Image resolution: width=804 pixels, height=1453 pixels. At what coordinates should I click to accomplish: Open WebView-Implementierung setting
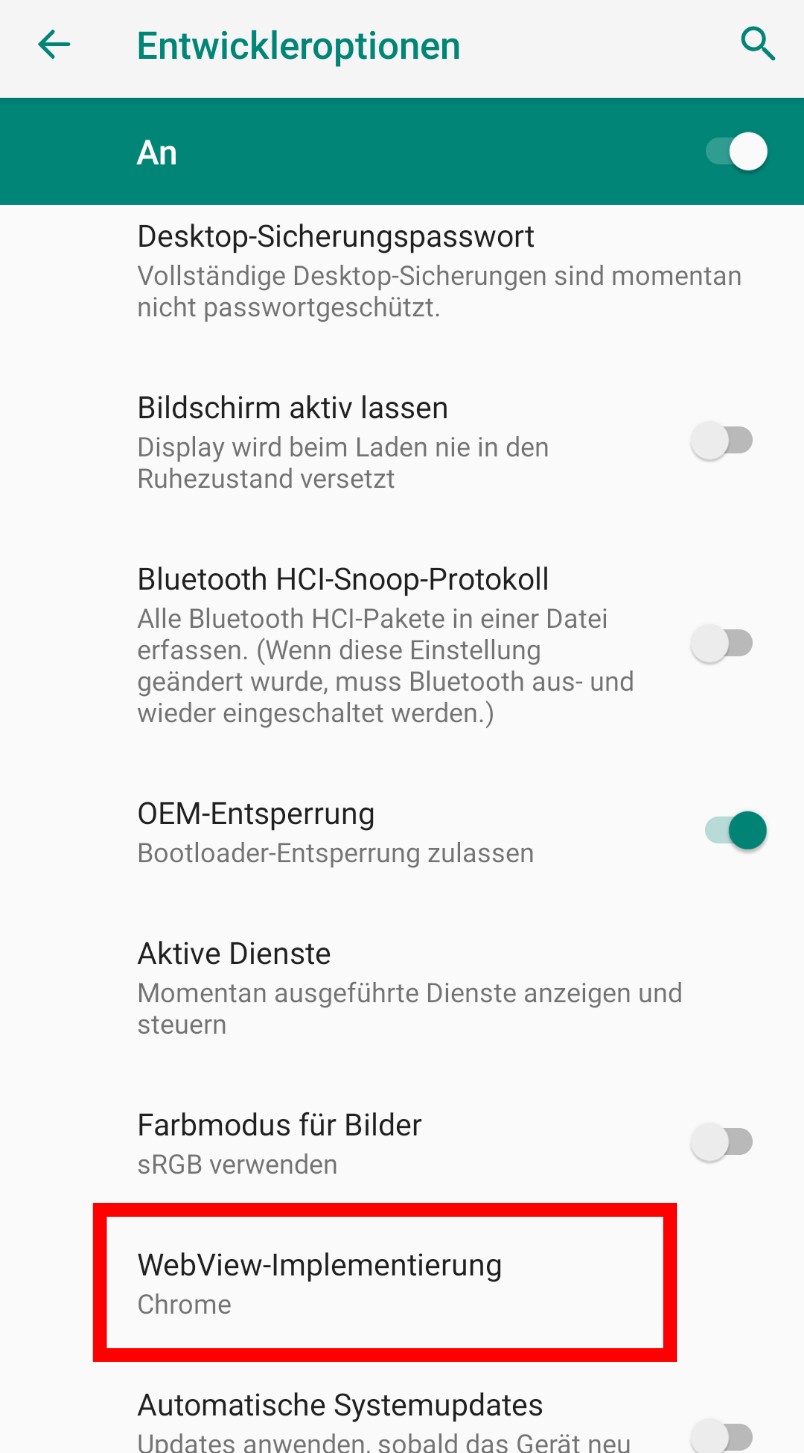point(385,1283)
